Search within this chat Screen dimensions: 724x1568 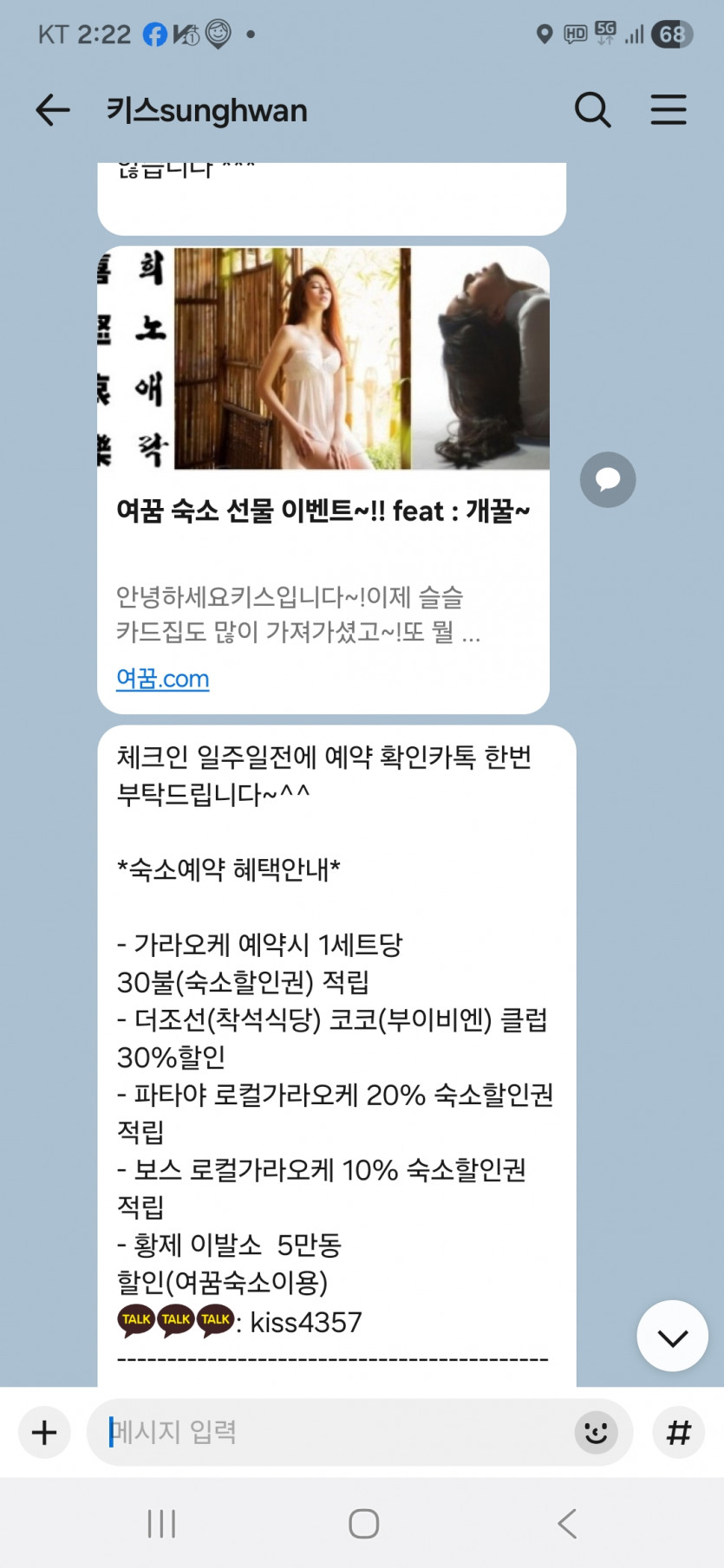coord(593,110)
